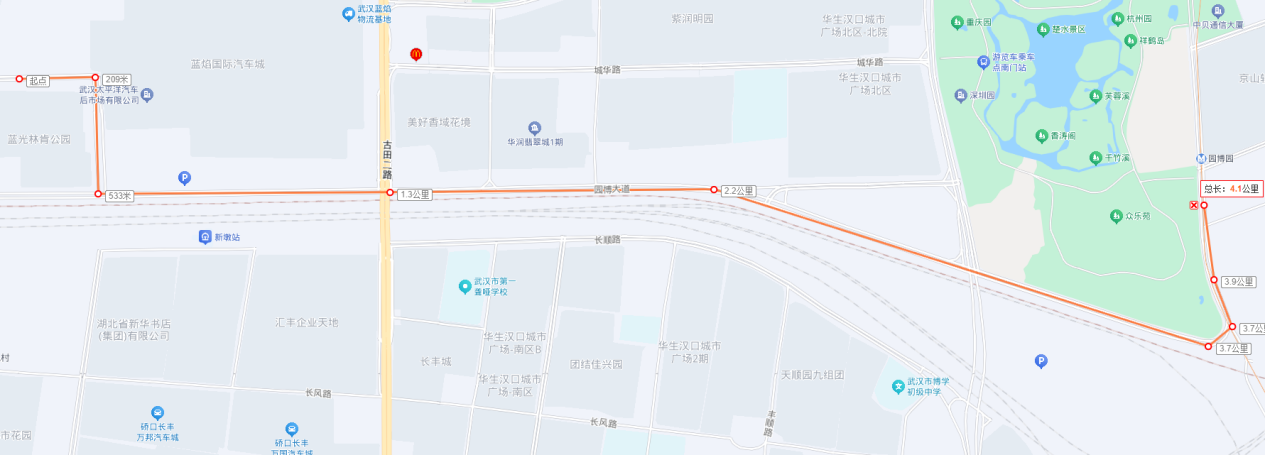
Task: Open the McDonald's marker near 城华路
Action: coord(416,54)
